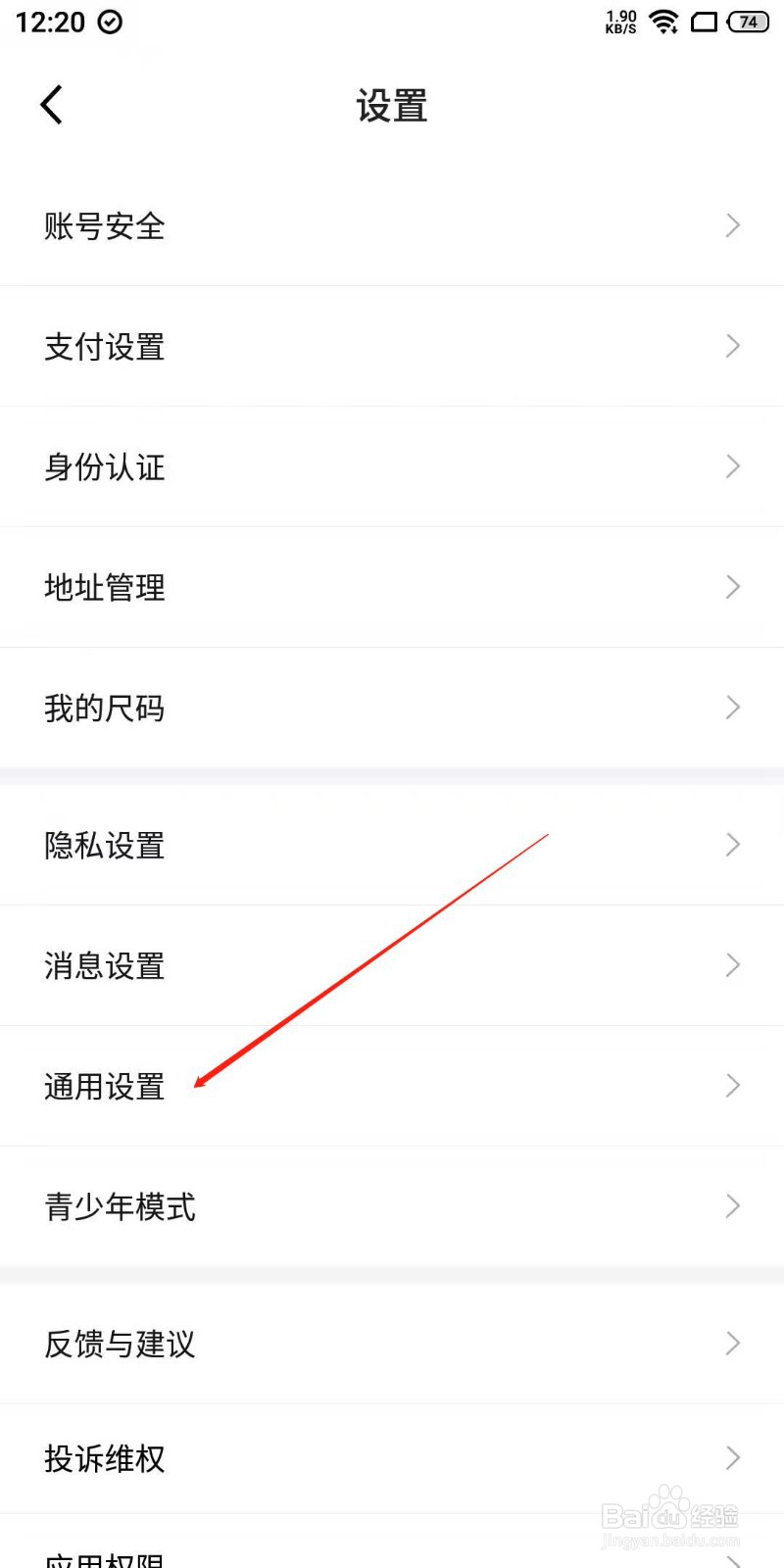
Task: Click the 设置 page title
Action: 391,105
